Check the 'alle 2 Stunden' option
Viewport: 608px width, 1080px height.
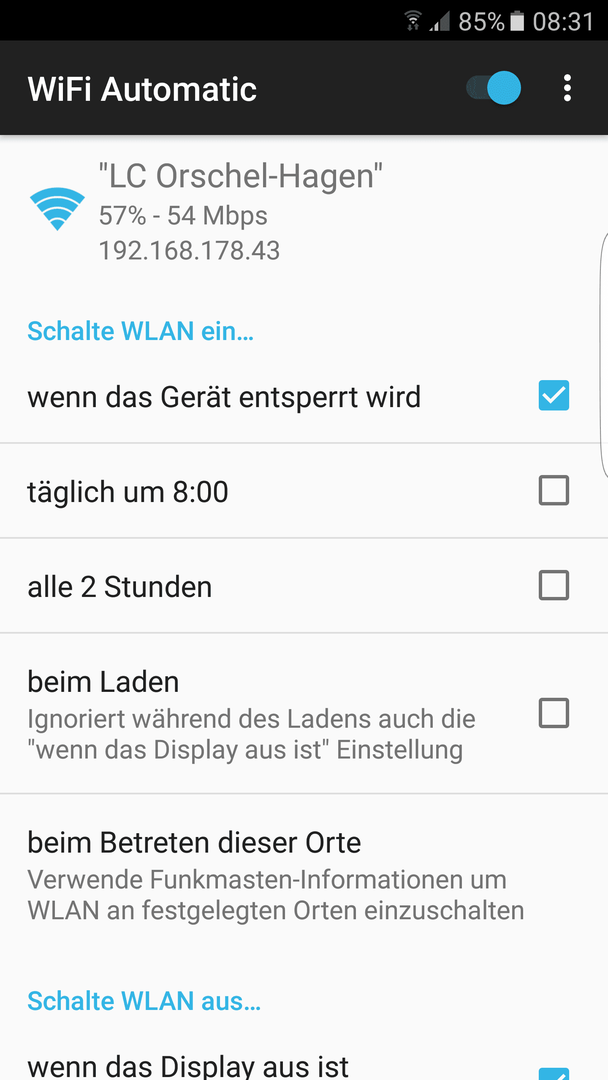point(554,585)
